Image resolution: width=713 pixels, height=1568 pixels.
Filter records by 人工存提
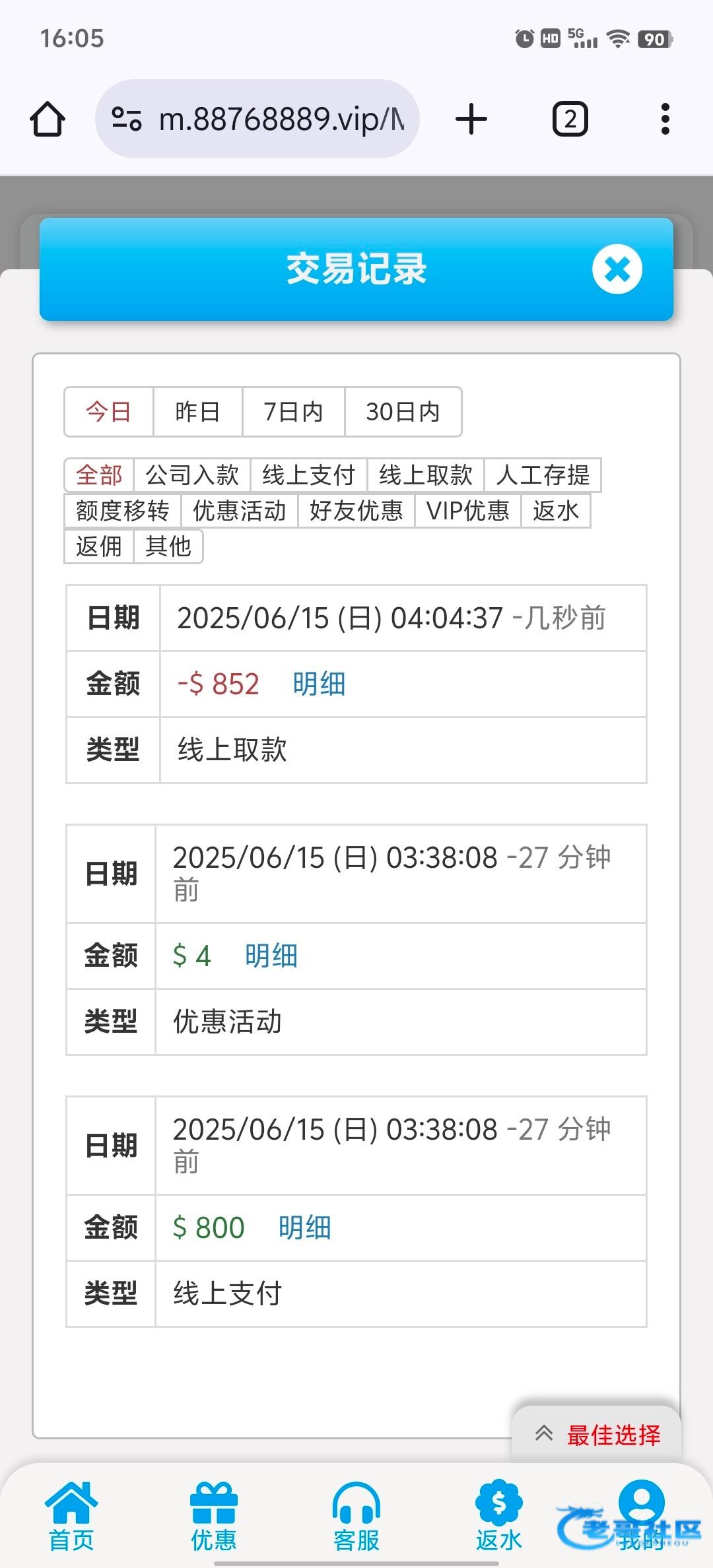pyautogui.click(x=543, y=475)
